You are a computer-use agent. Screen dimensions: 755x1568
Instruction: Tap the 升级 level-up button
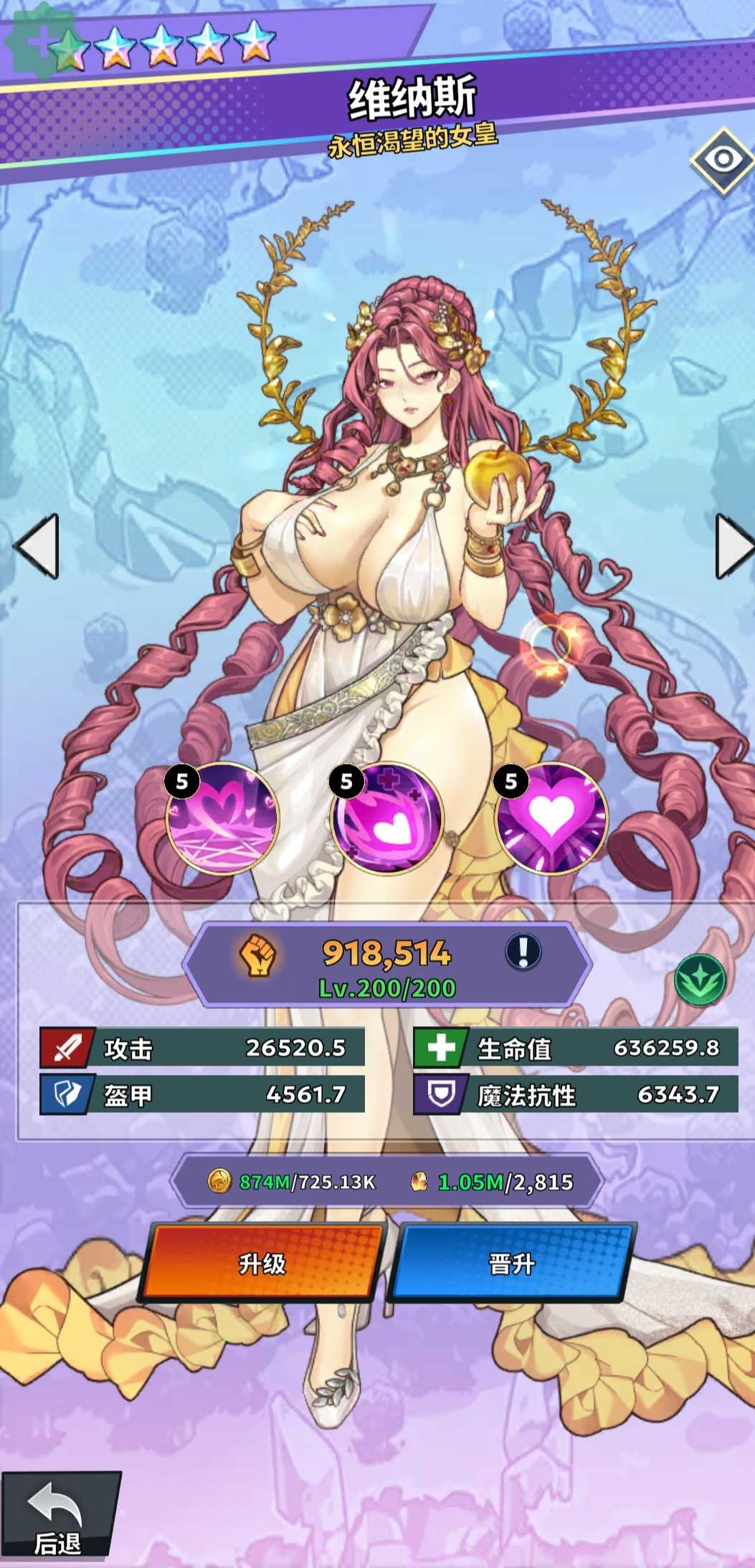[262, 1262]
